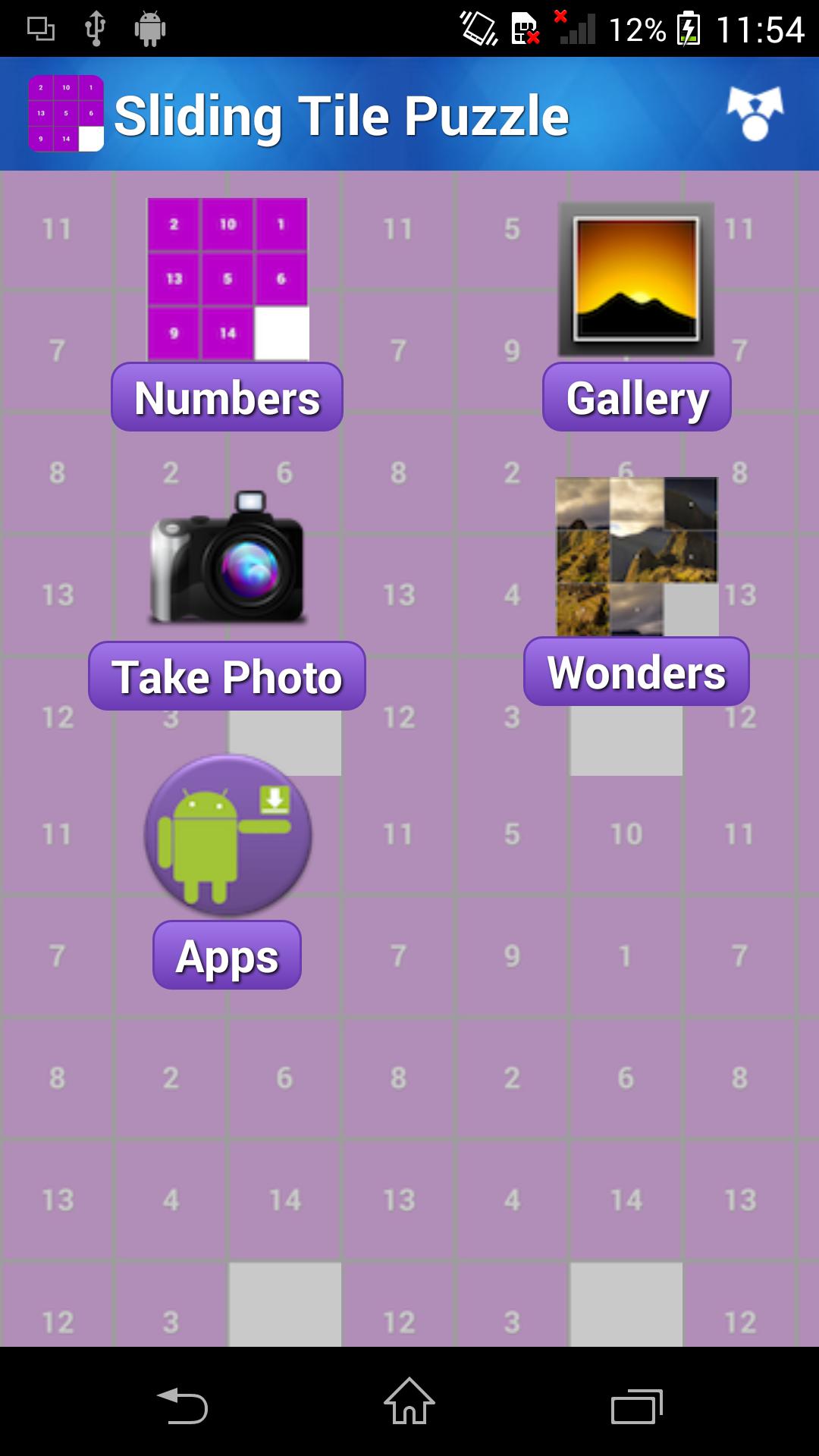Viewport: 819px width, 1456px height.
Task: Tap the green Android Apps icon
Action: tap(227, 834)
